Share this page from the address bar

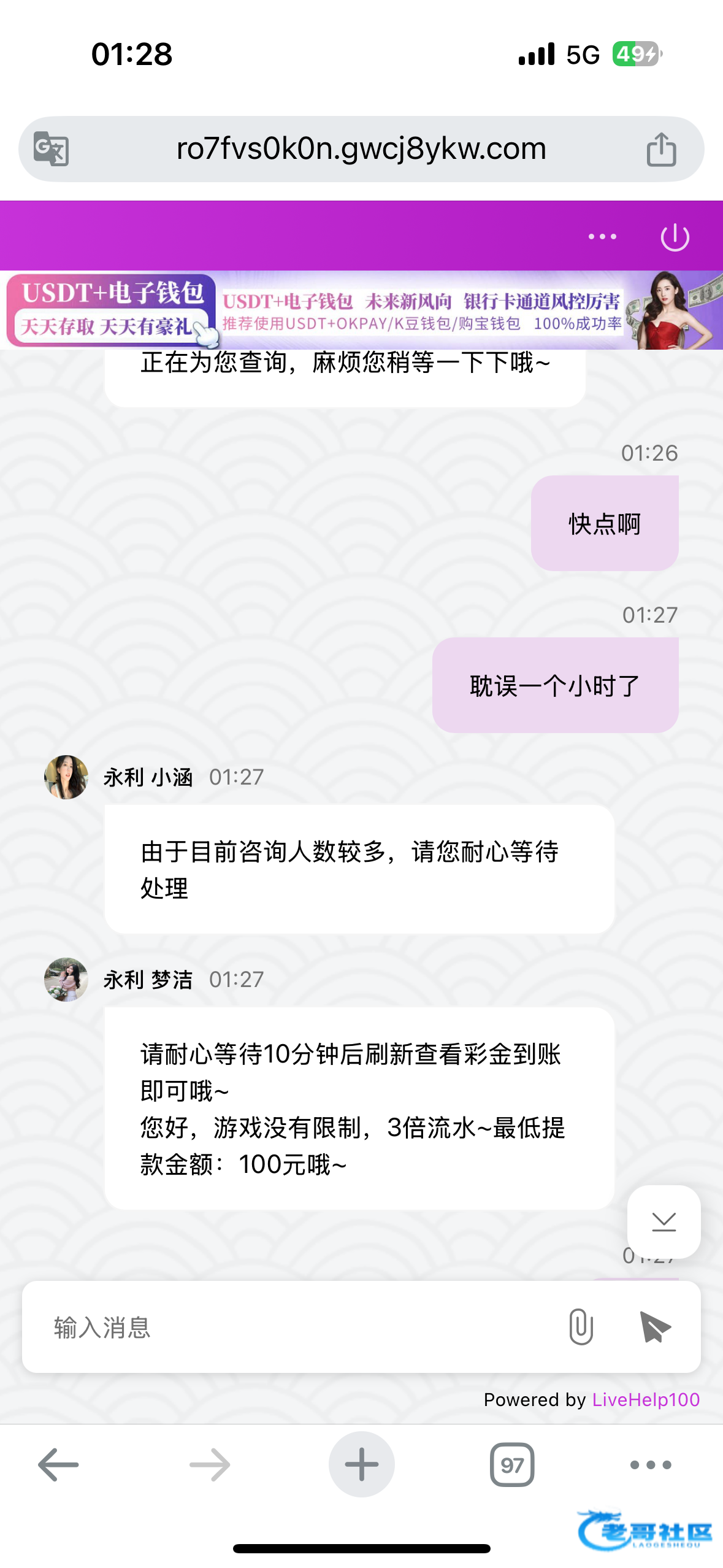point(661,149)
